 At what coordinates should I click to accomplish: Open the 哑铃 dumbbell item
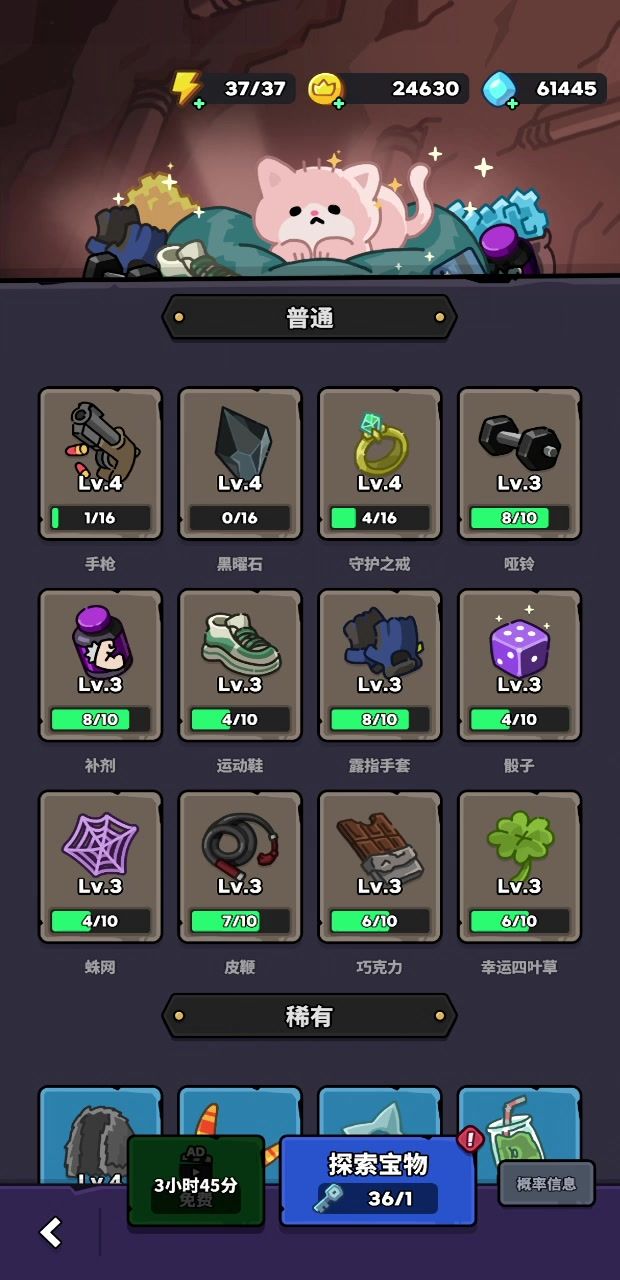[520, 463]
